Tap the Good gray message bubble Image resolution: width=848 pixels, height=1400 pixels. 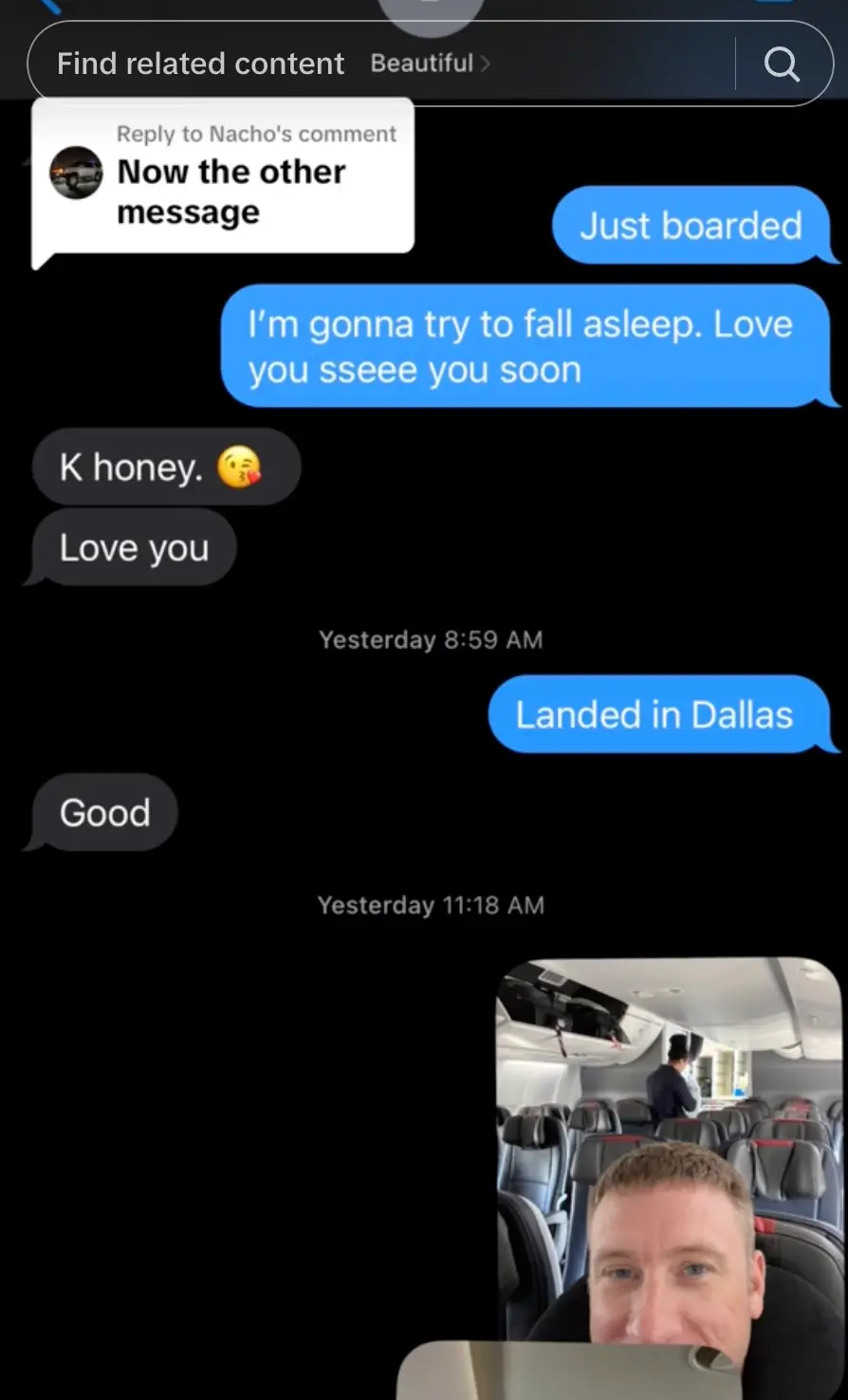[104, 813]
